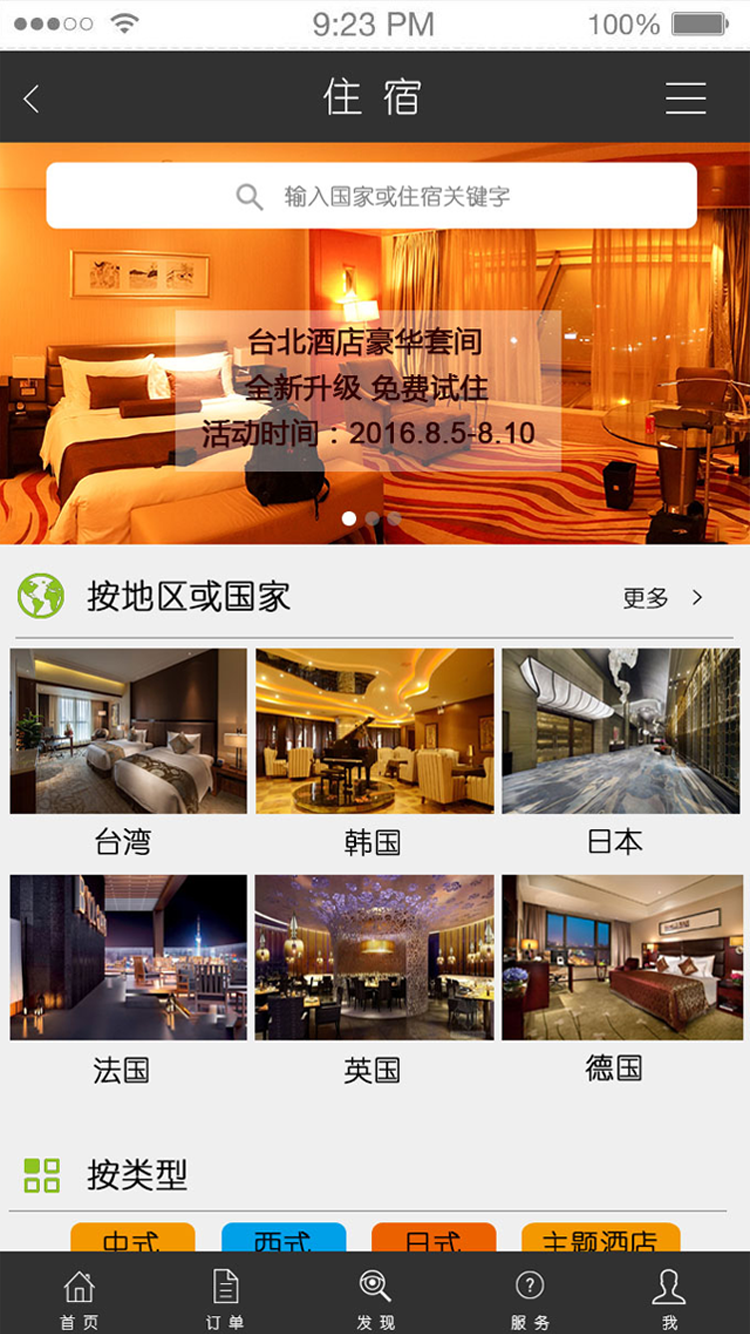Select the 日式 type chip

click(x=434, y=1238)
